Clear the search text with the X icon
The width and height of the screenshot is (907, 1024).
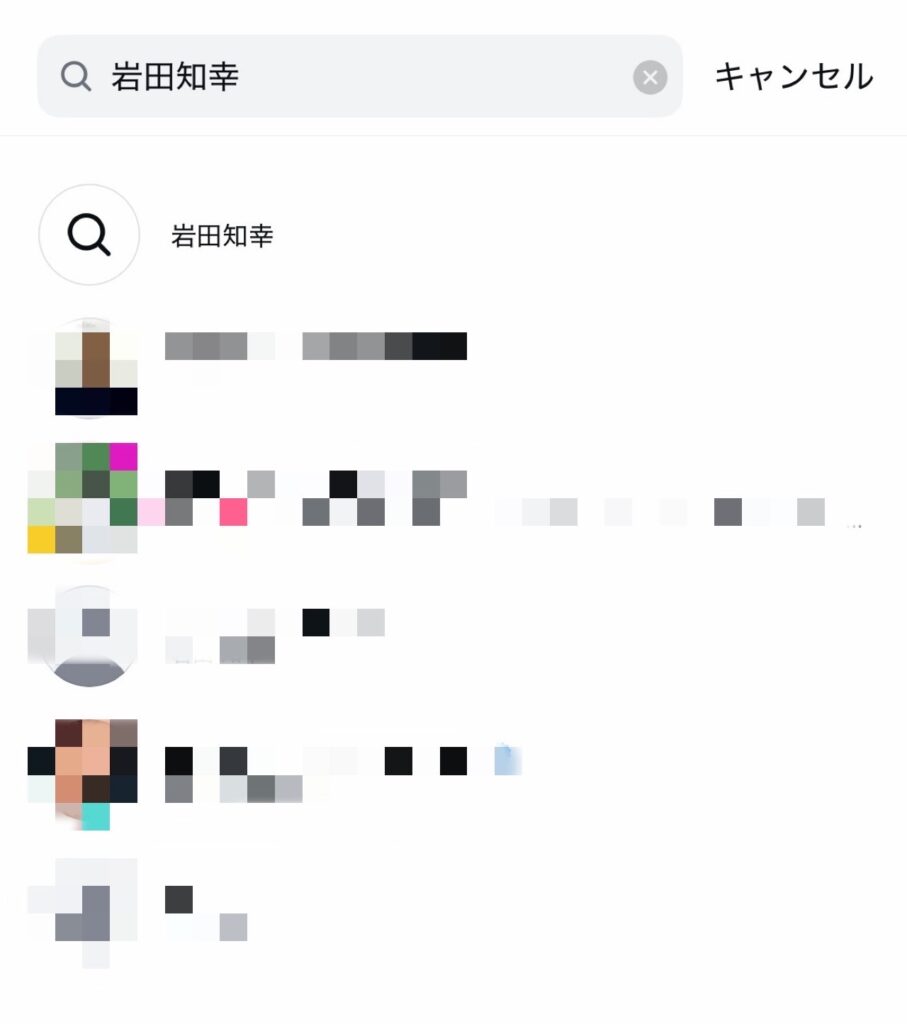pos(650,77)
